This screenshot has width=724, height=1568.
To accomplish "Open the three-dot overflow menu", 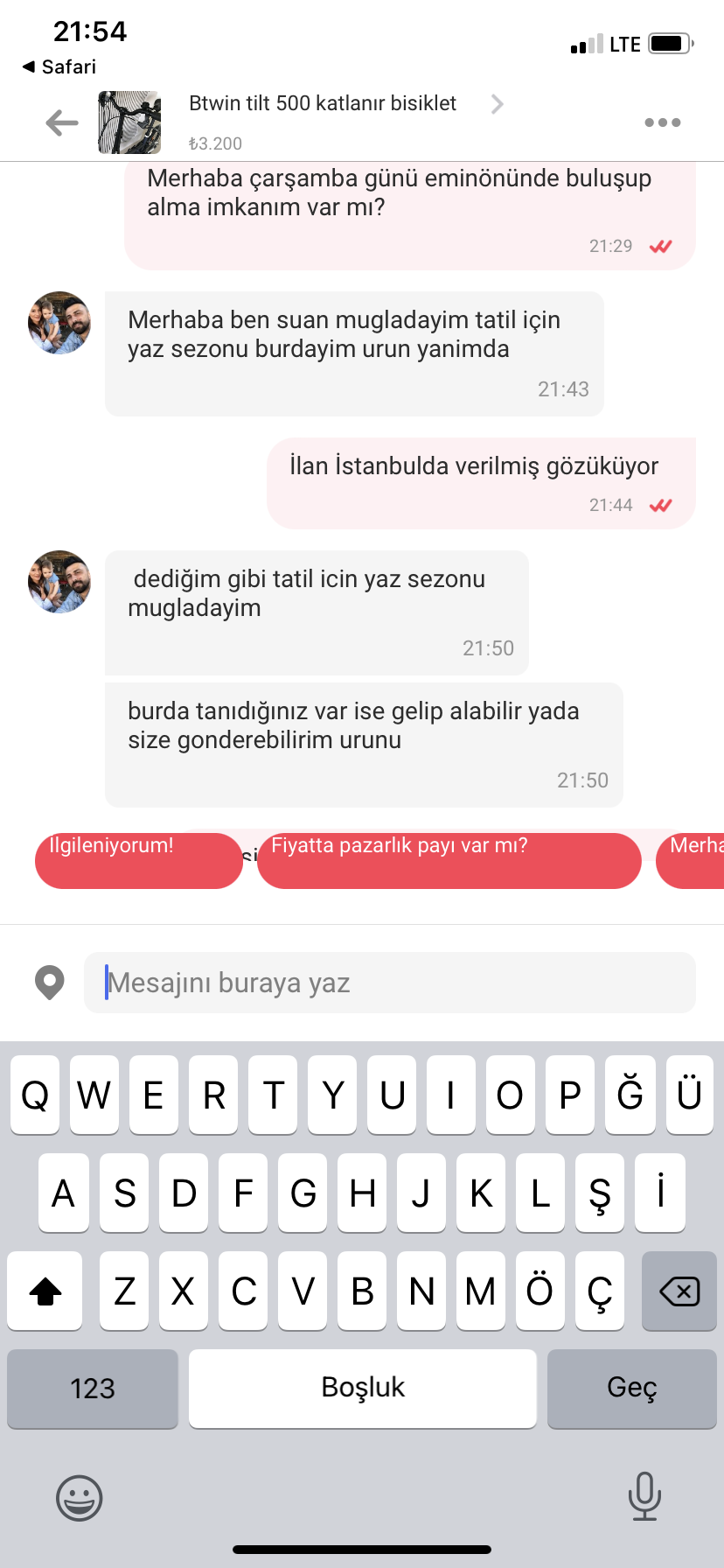I will coord(662,122).
